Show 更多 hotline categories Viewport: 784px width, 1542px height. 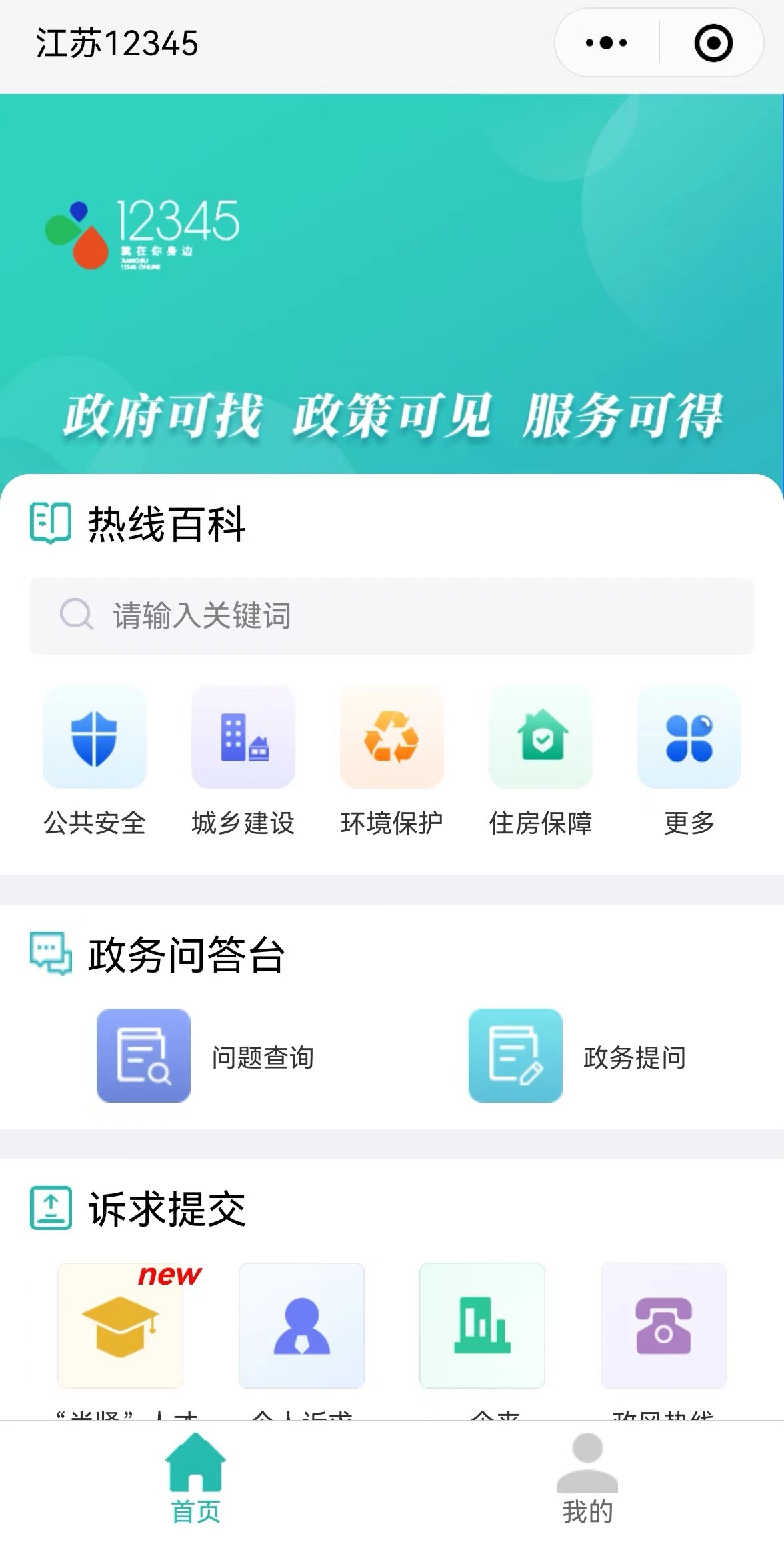[689, 760]
